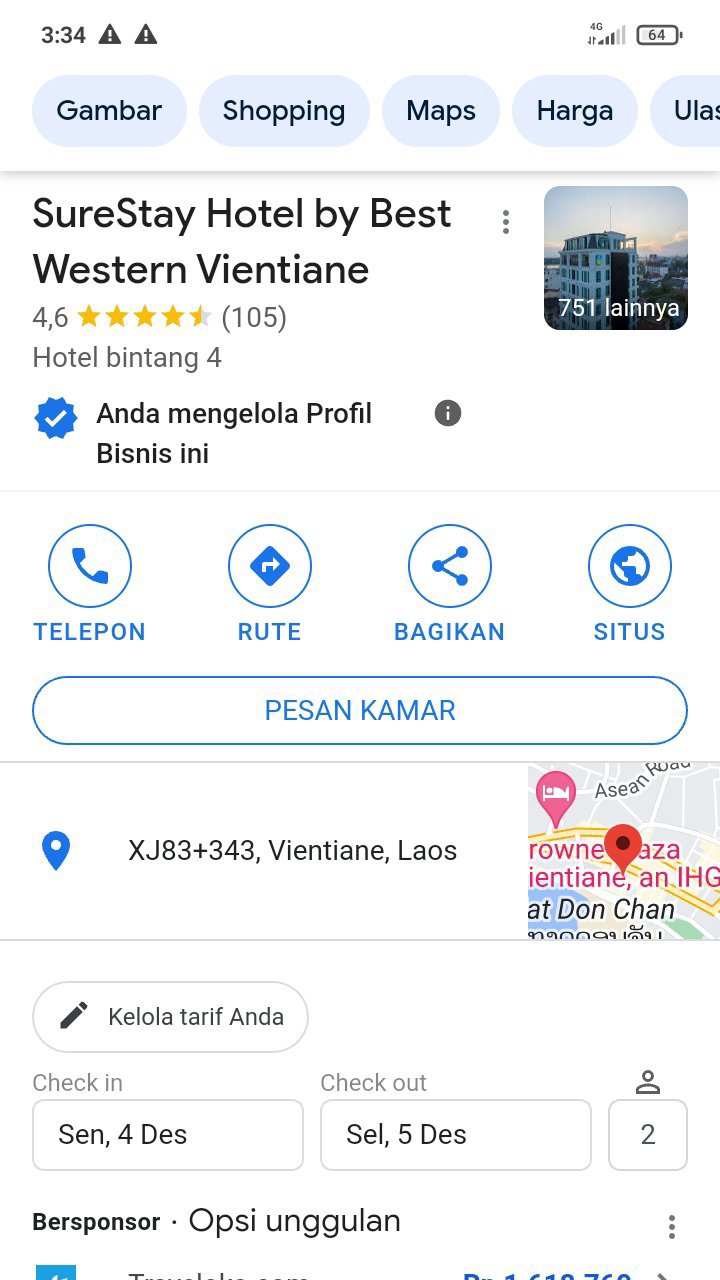This screenshot has width=720, height=1280.
Task: Open the info icon beside Profil Bisnis
Action: [448, 413]
